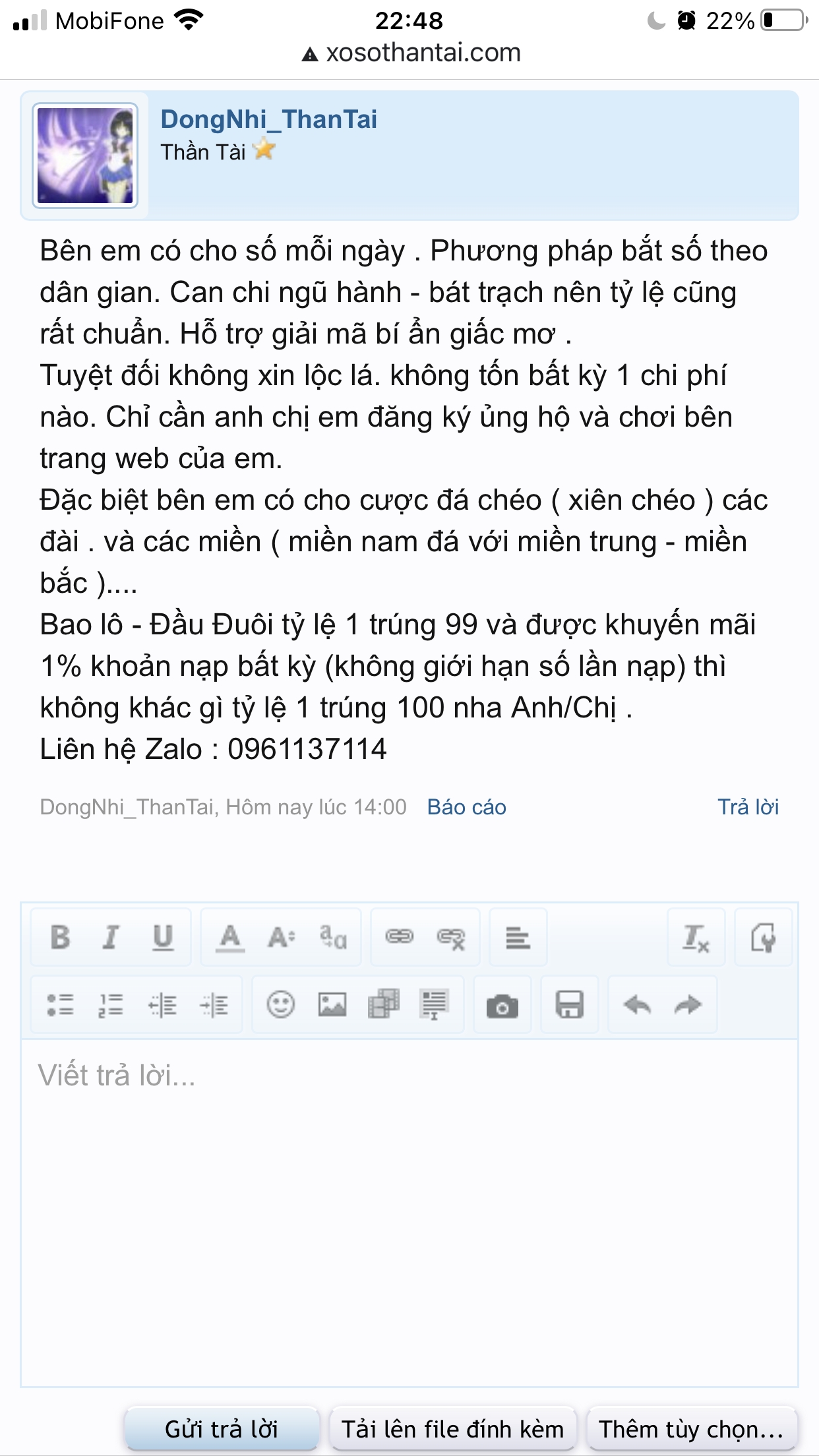Image resolution: width=819 pixels, height=1456 pixels.
Task: Undo the last edit in the editor
Action: [637, 1005]
